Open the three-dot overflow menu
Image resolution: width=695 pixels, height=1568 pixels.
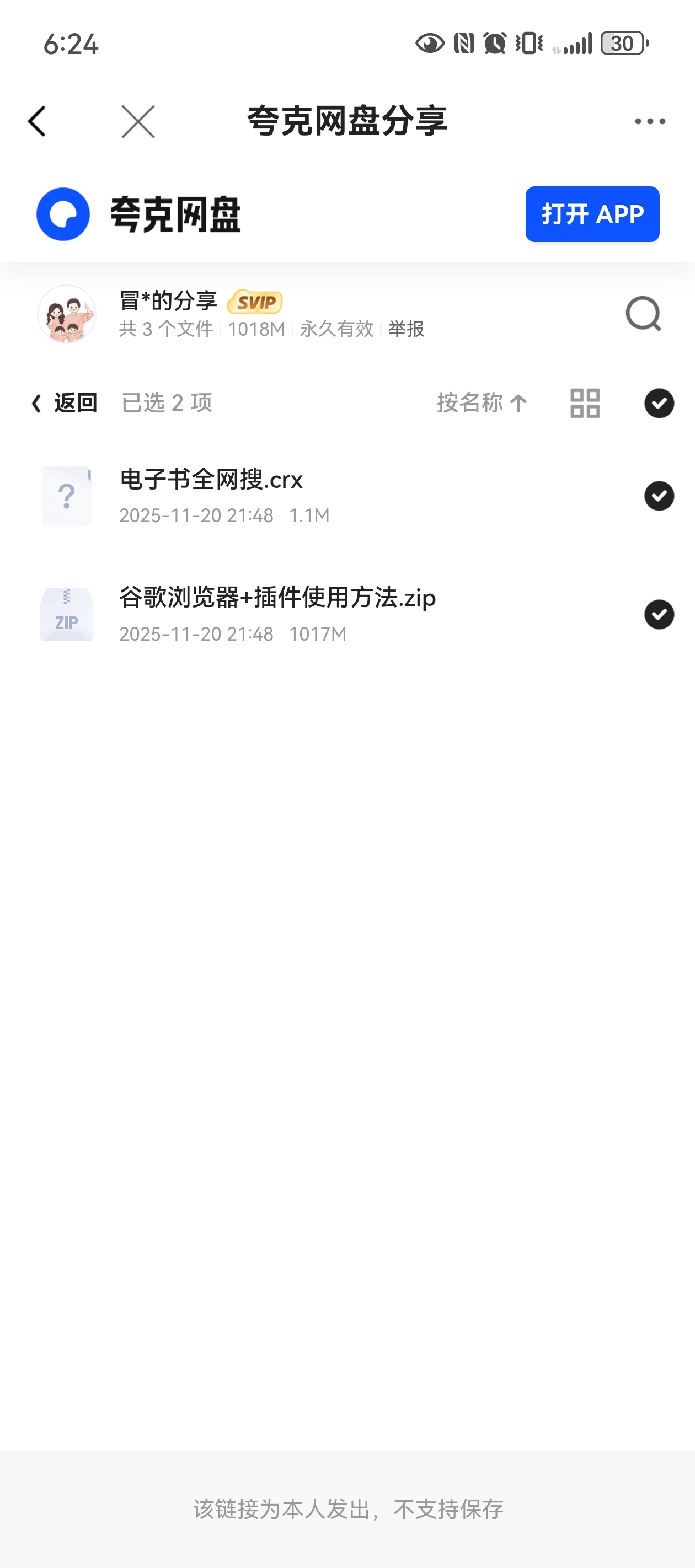(649, 121)
